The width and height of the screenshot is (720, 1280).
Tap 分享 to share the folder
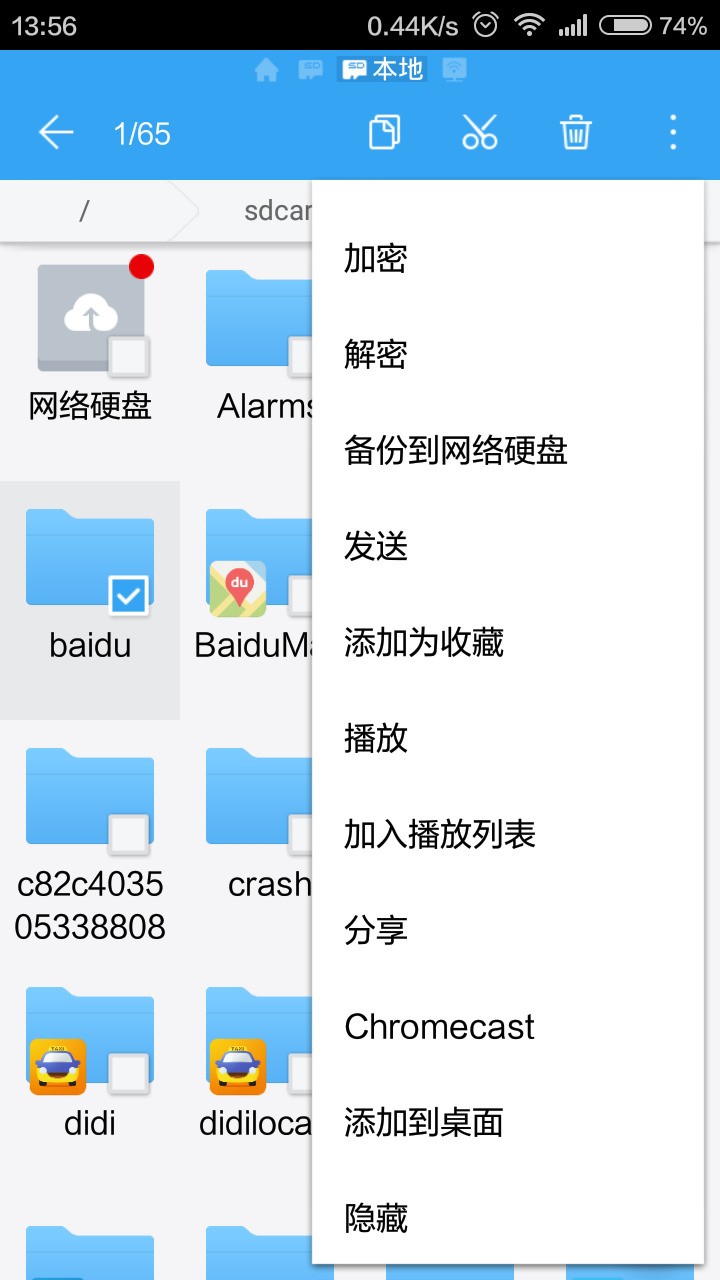click(375, 930)
